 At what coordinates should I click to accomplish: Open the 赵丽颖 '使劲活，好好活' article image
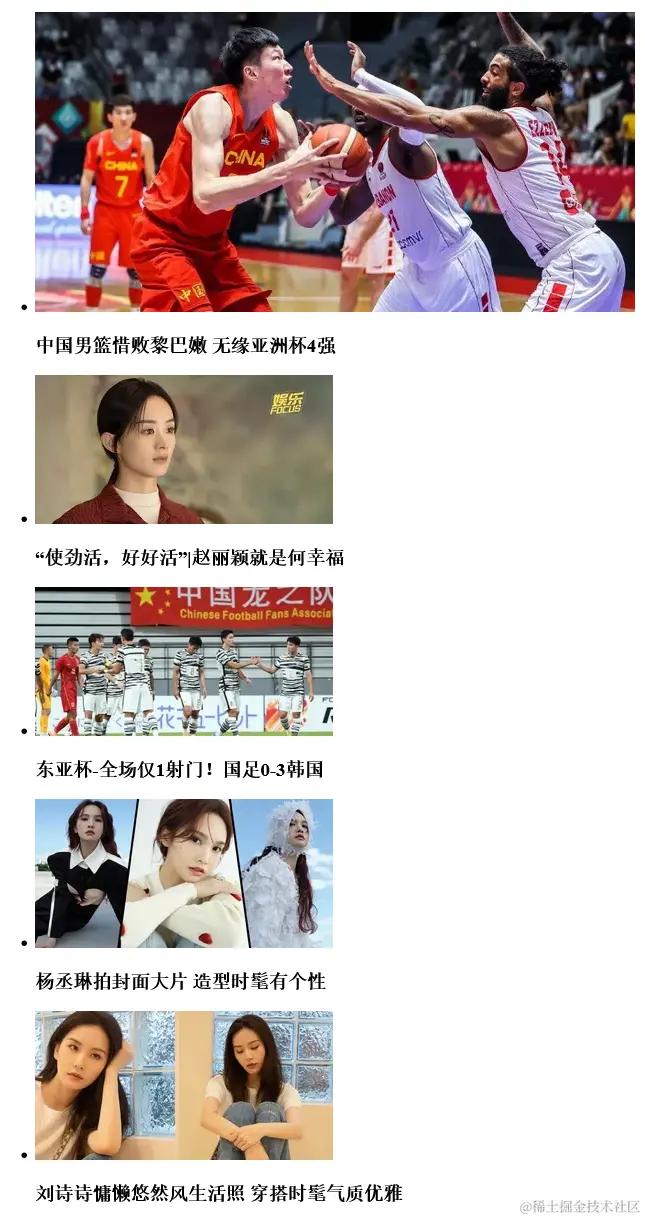184,449
